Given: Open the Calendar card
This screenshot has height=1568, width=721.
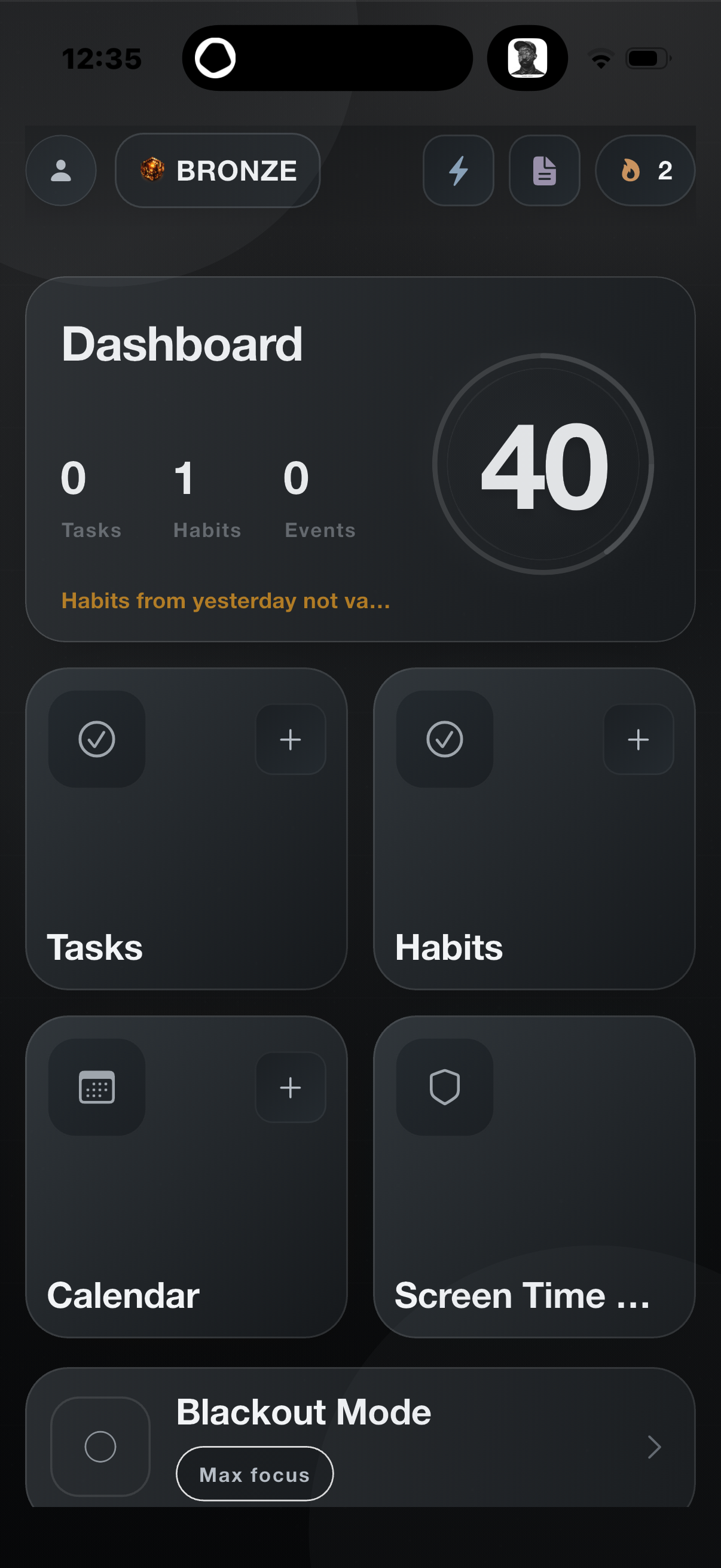Looking at the screenshot, I should [186, 1177].
